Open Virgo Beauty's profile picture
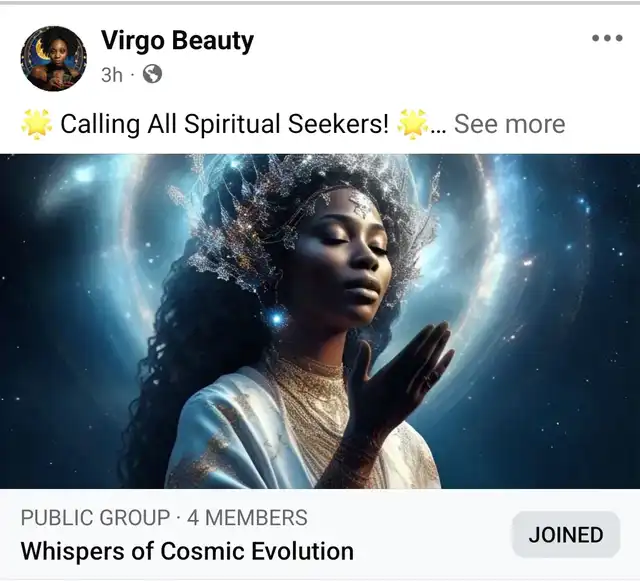The height and width of the screenshot is (581, 640). tap(53, 58)
